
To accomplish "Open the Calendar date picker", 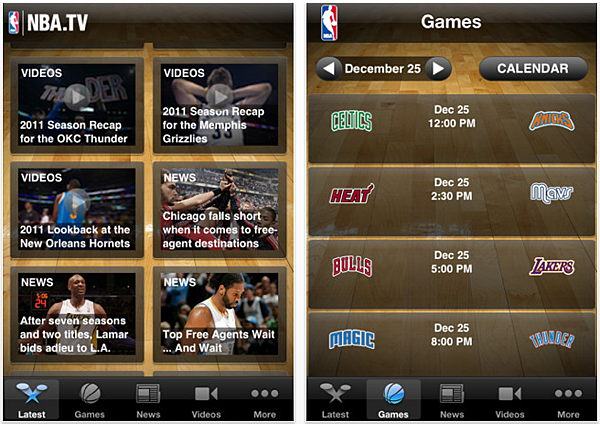I will 532,69.
